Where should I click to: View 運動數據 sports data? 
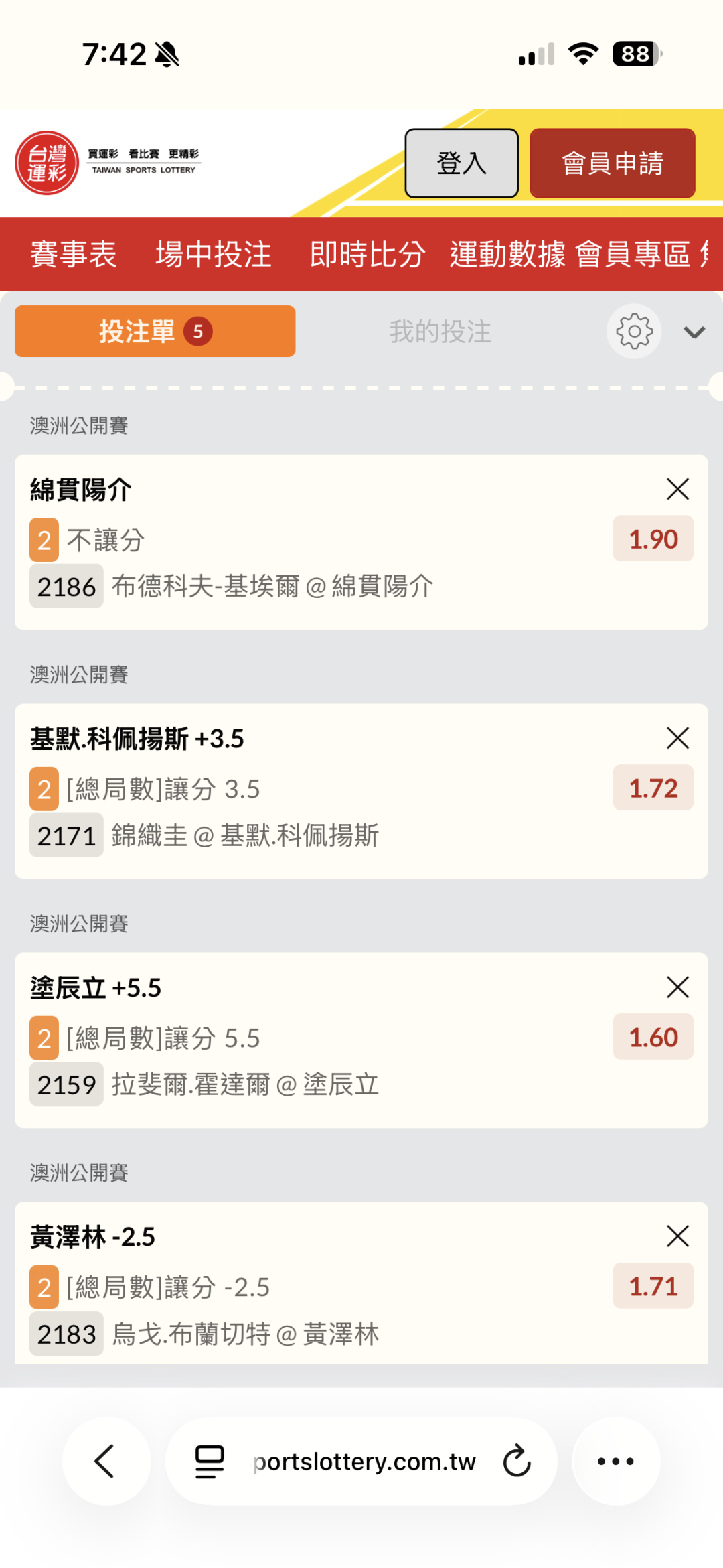[507, 255]
